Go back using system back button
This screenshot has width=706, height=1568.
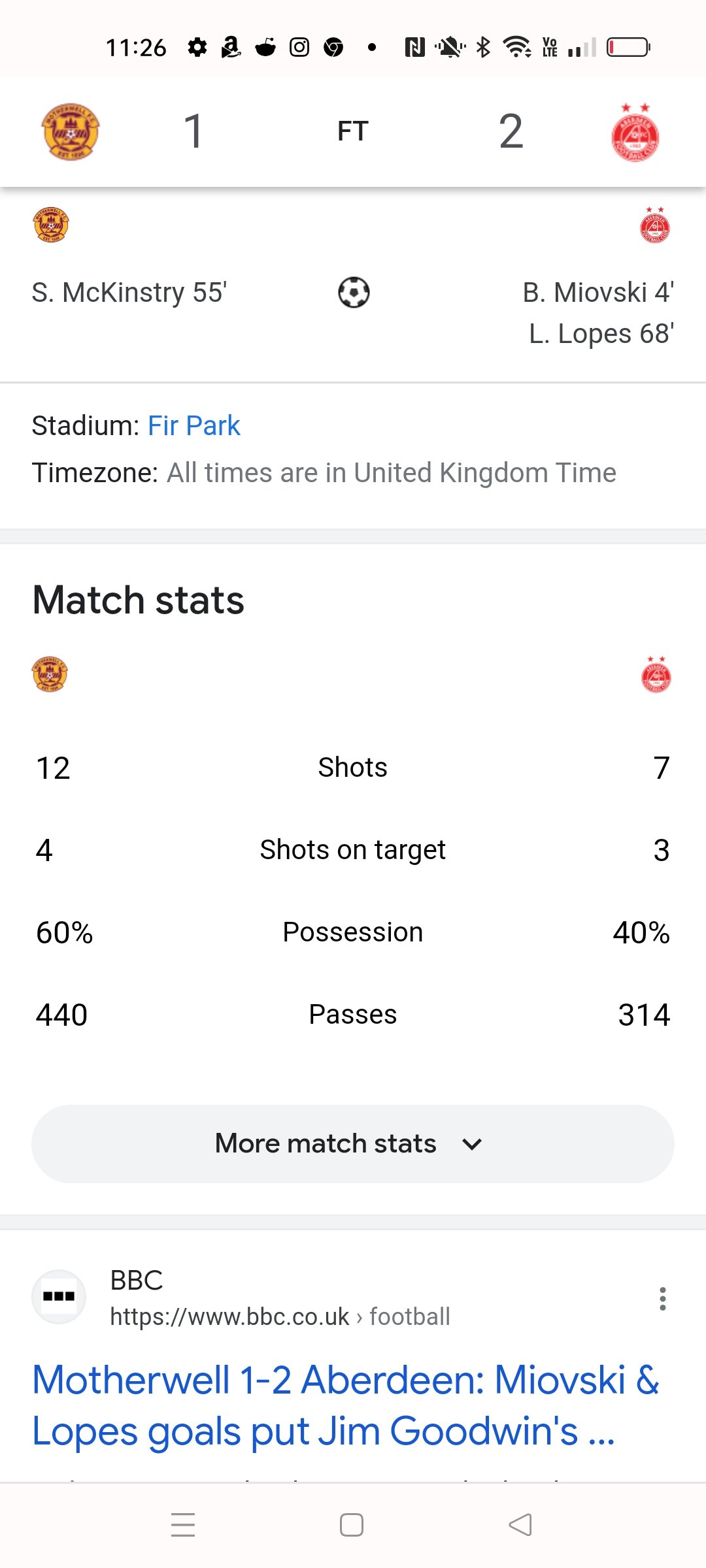click(520, 1525)
